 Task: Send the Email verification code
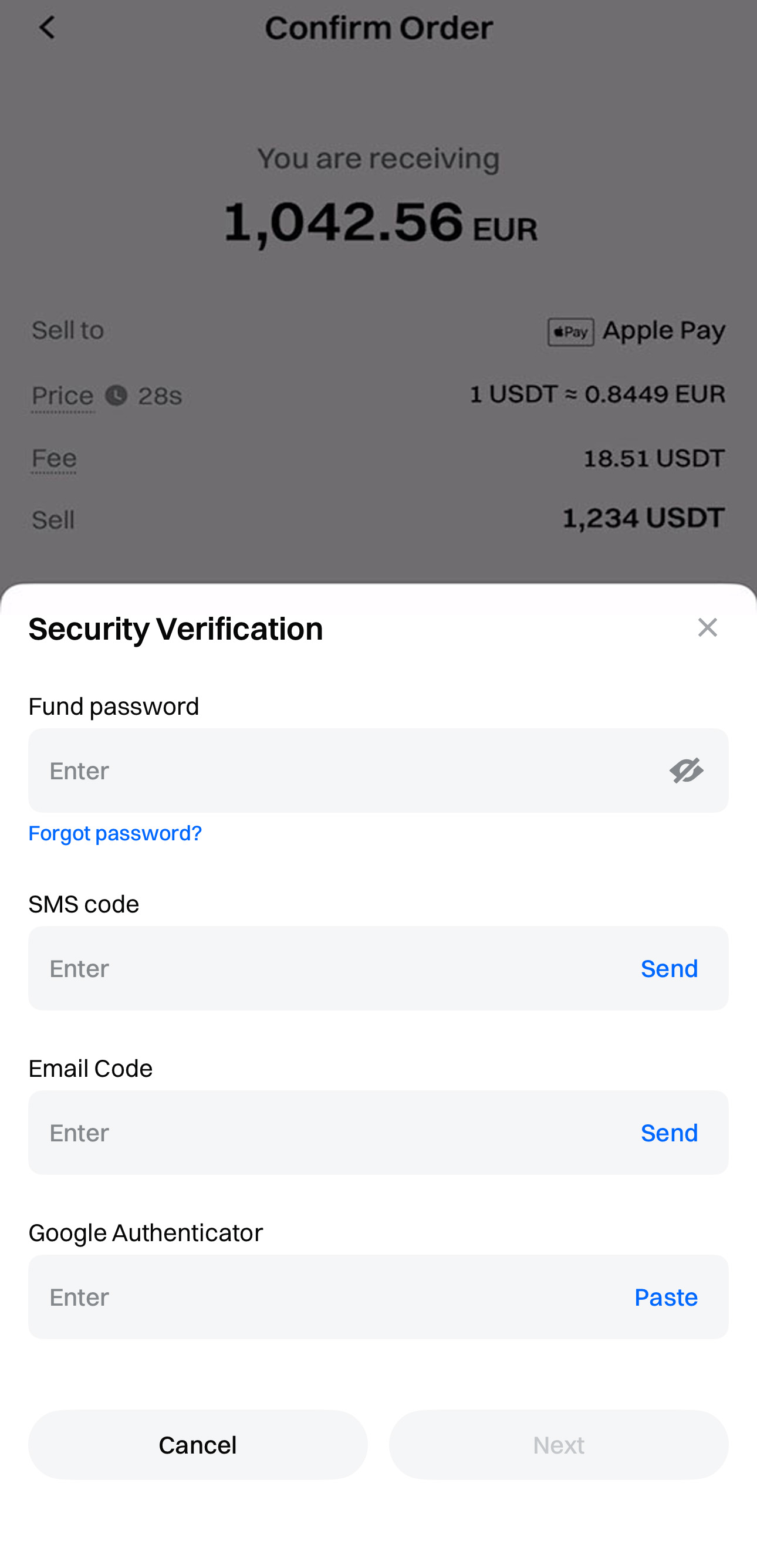tap(668, 1133)
